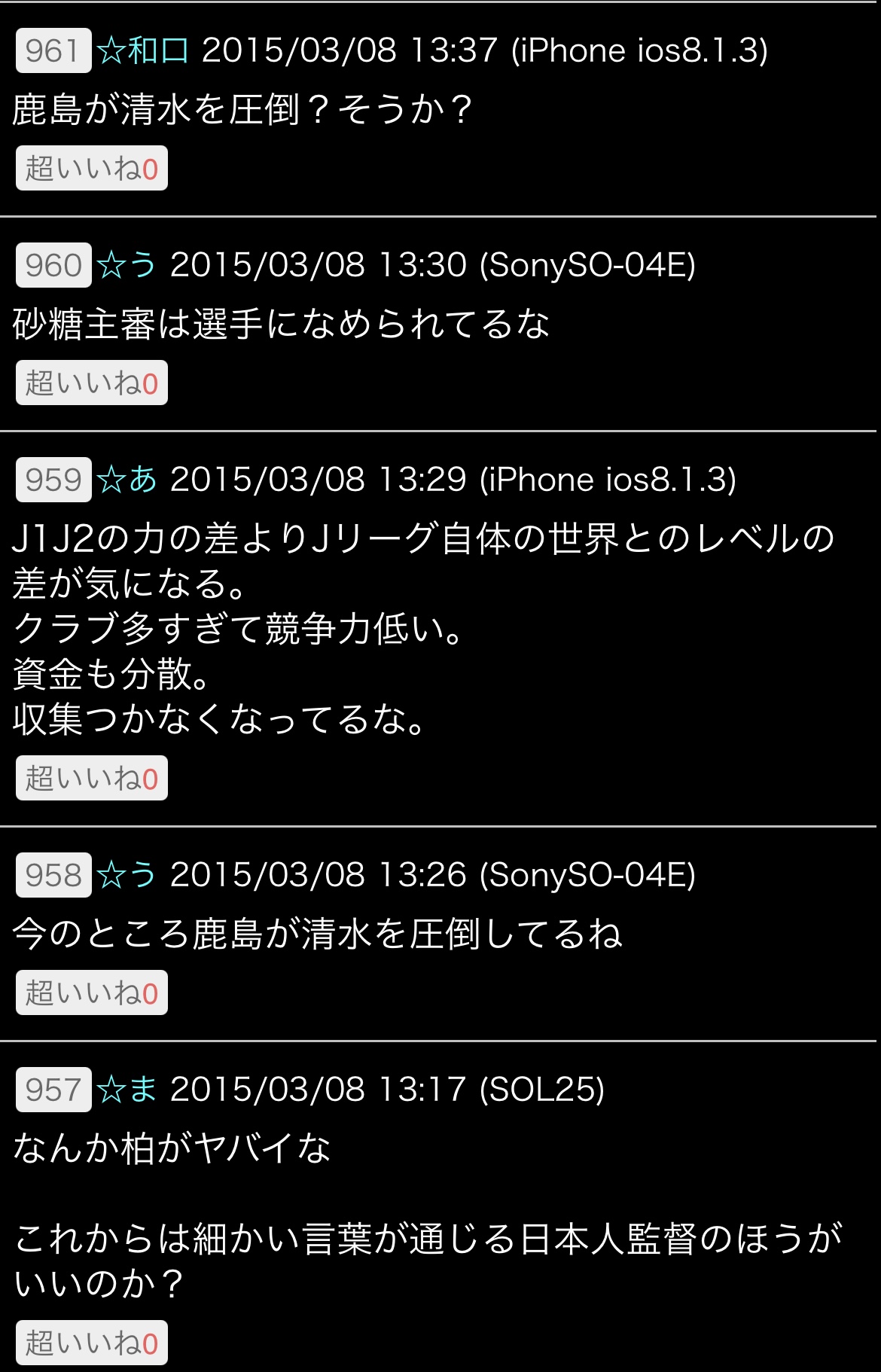Tap 超いいね on comment 961
881x1372 pixels.
[91, 169]
